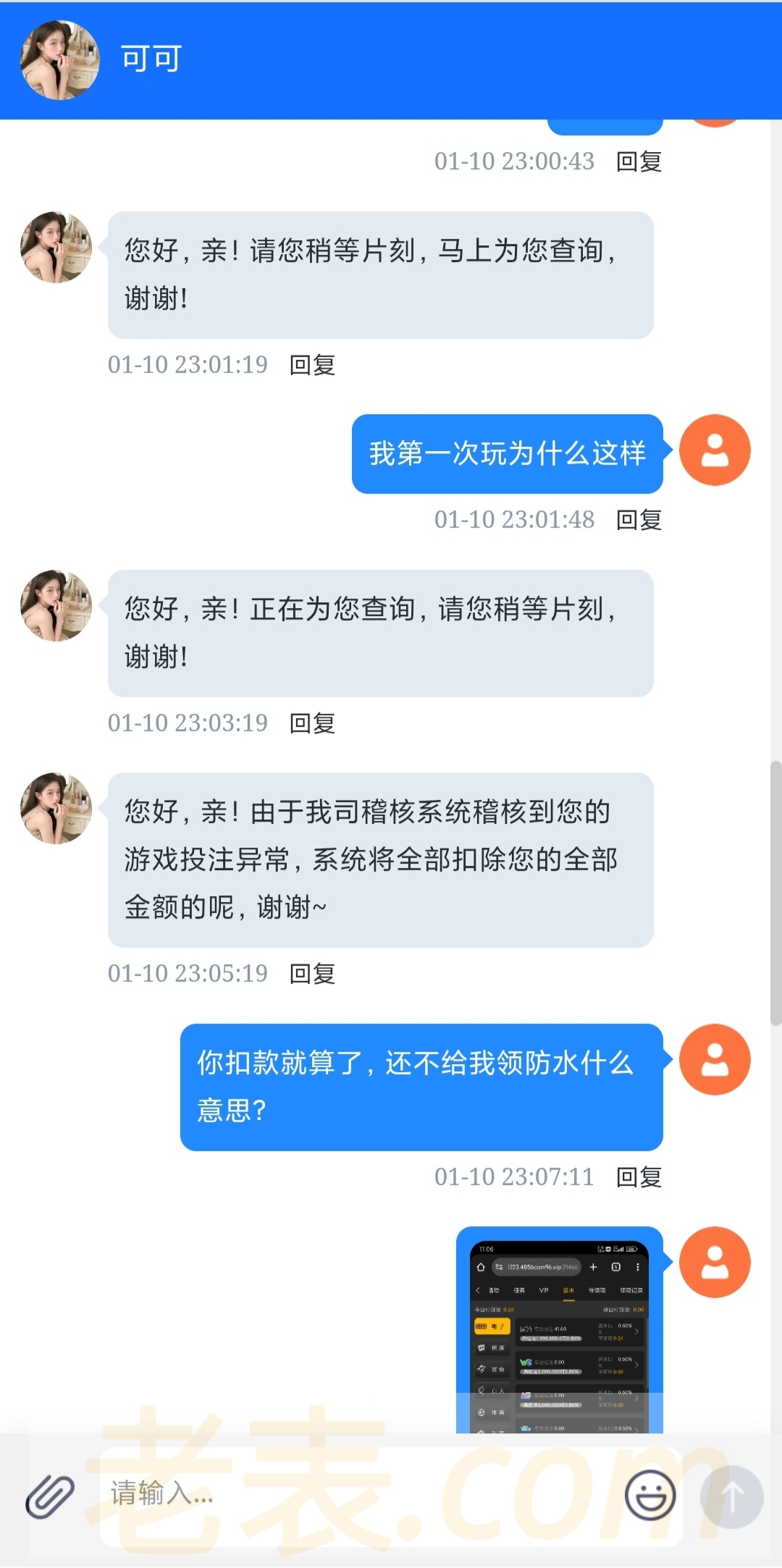782x1568 pixels.
Task: Tap 回复 under the 23:01:19 message
Action: (x=312, y=365)
